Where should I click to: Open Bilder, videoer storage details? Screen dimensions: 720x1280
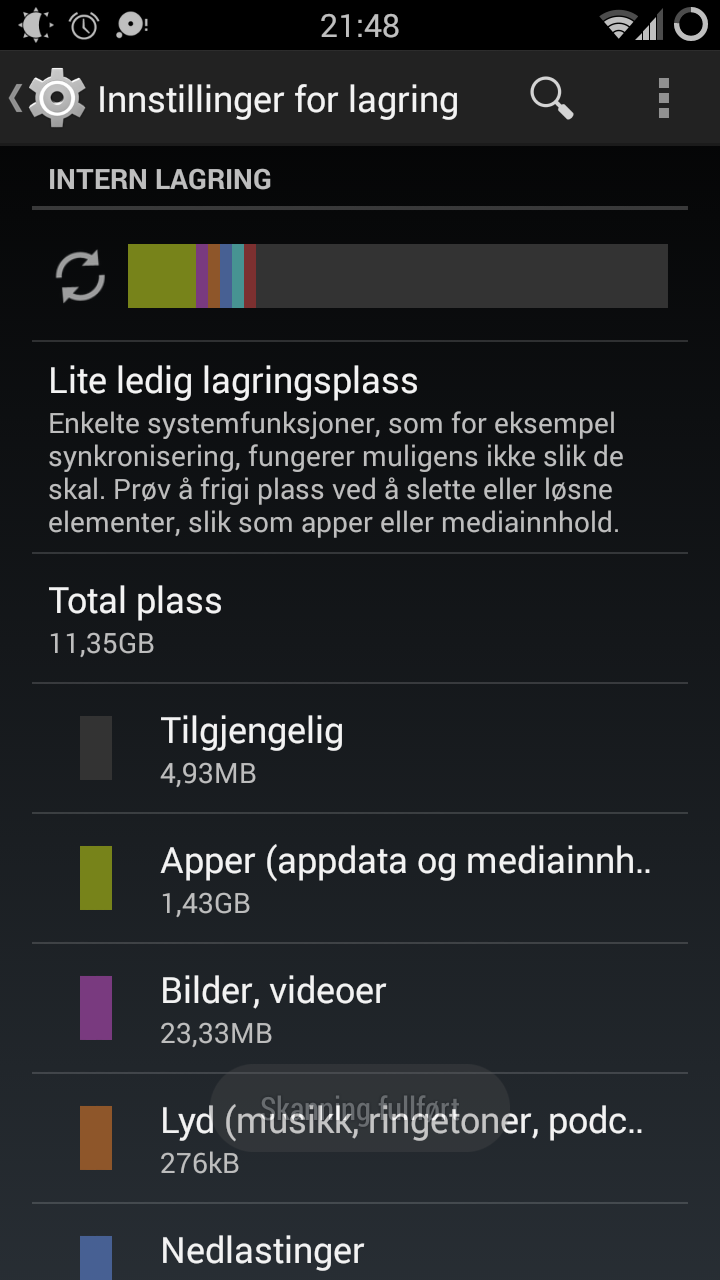[x=360, y=1008]
